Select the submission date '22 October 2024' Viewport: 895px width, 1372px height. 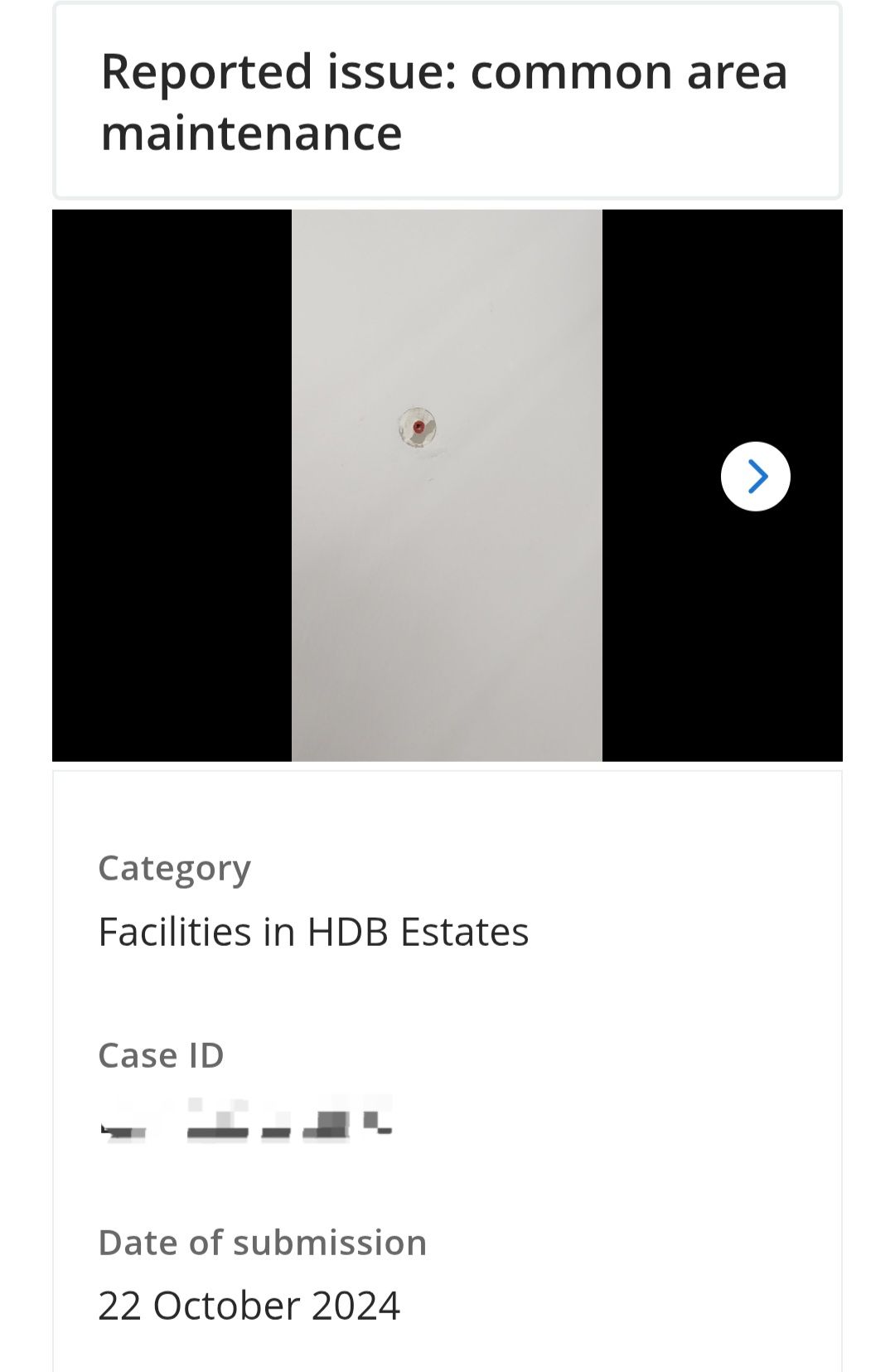point(249,1305)
